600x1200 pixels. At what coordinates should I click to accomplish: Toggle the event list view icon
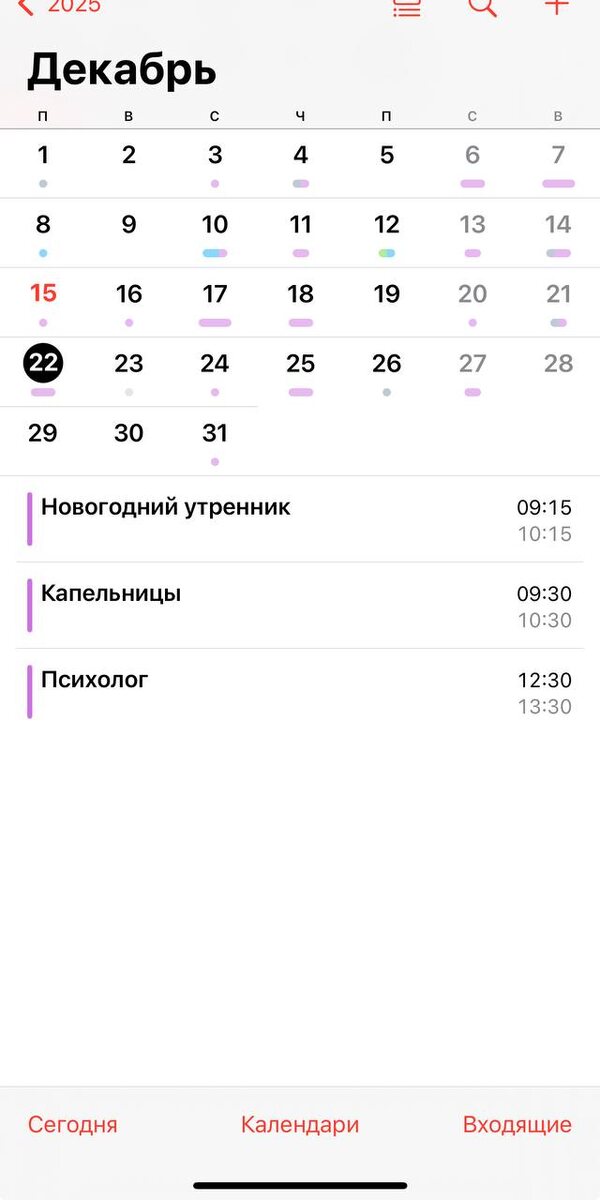(x=407, y=6)
